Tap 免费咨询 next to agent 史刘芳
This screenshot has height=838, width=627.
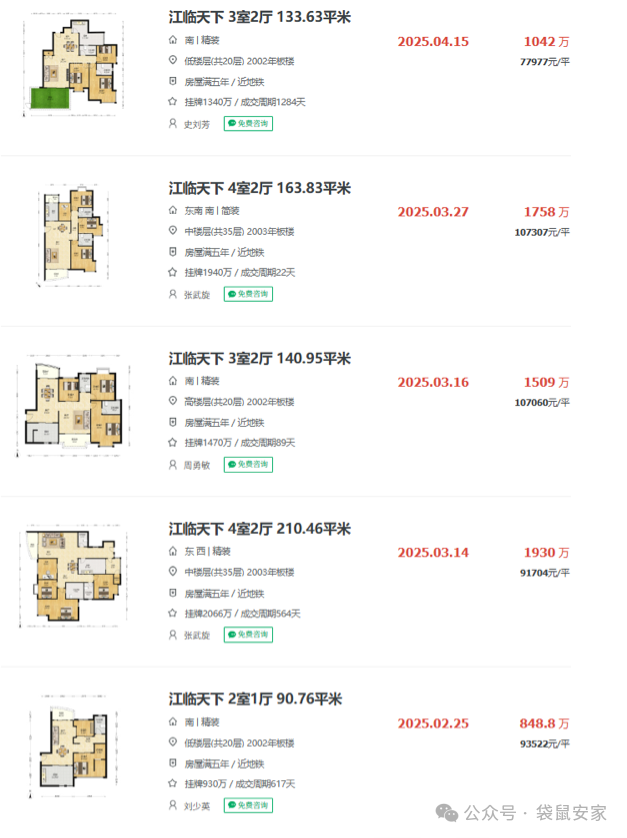(247, 124)
